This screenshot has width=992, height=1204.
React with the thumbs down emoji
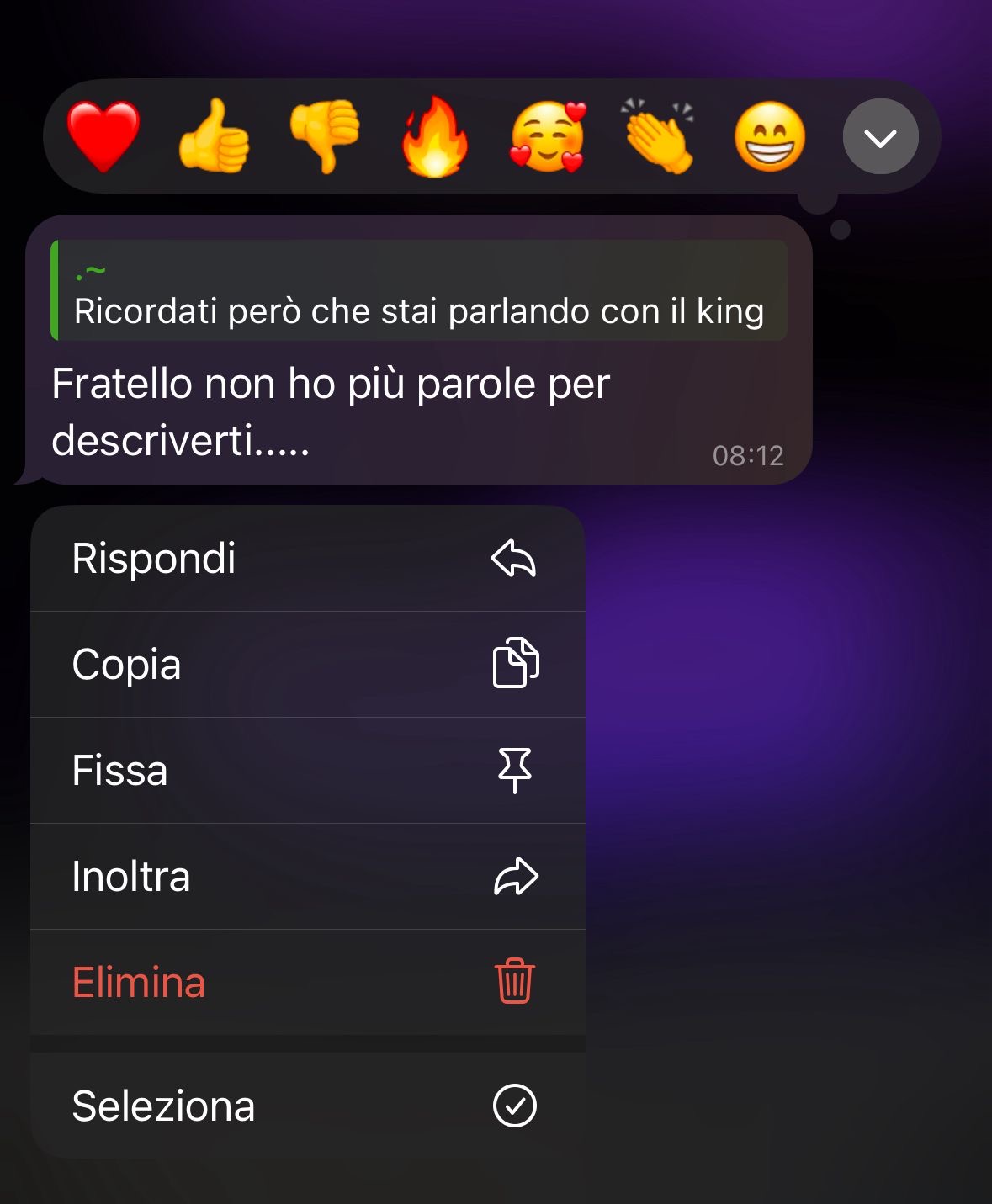click(x=325, y=137)
